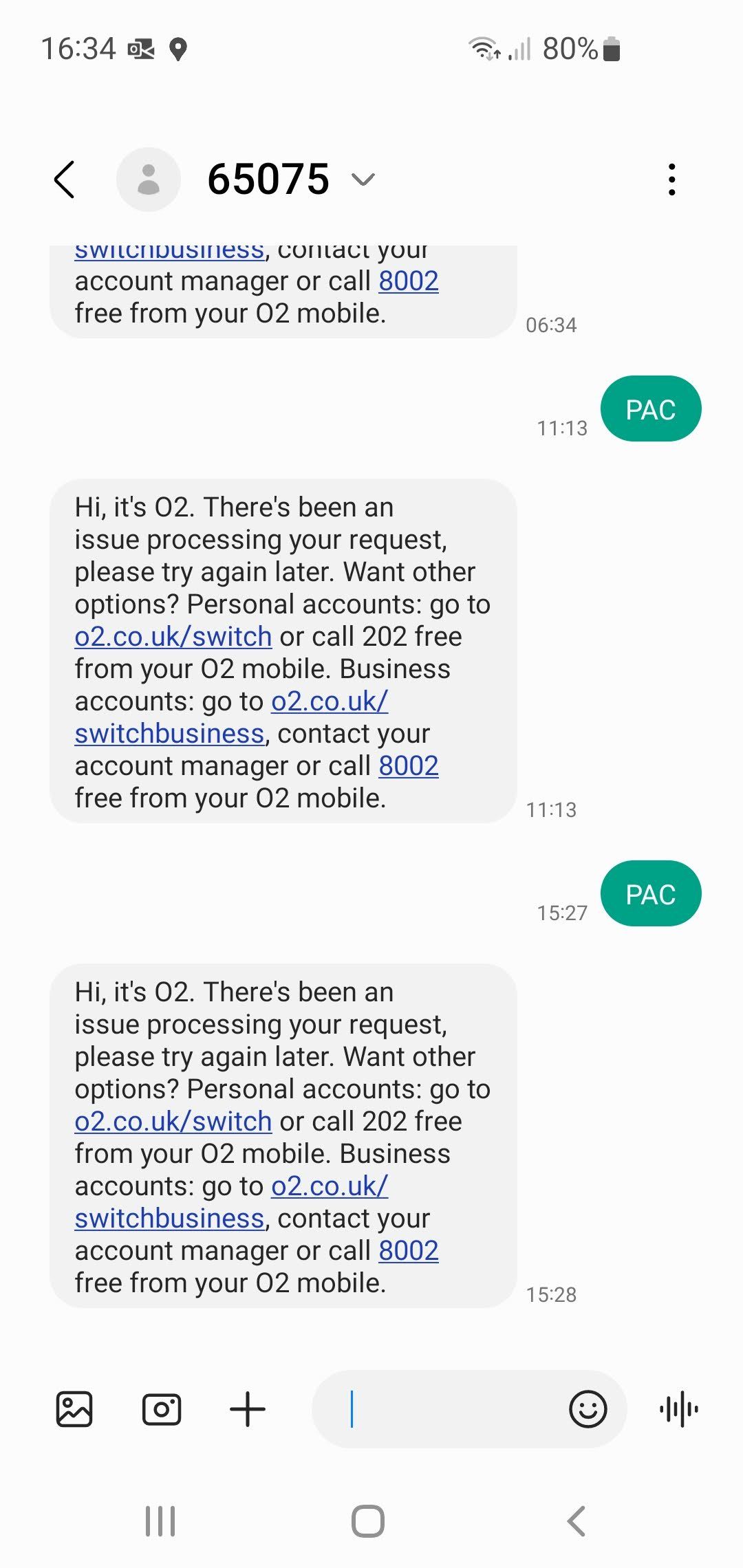Tap the recent apps button in navigation bar

coord(160,1521)
